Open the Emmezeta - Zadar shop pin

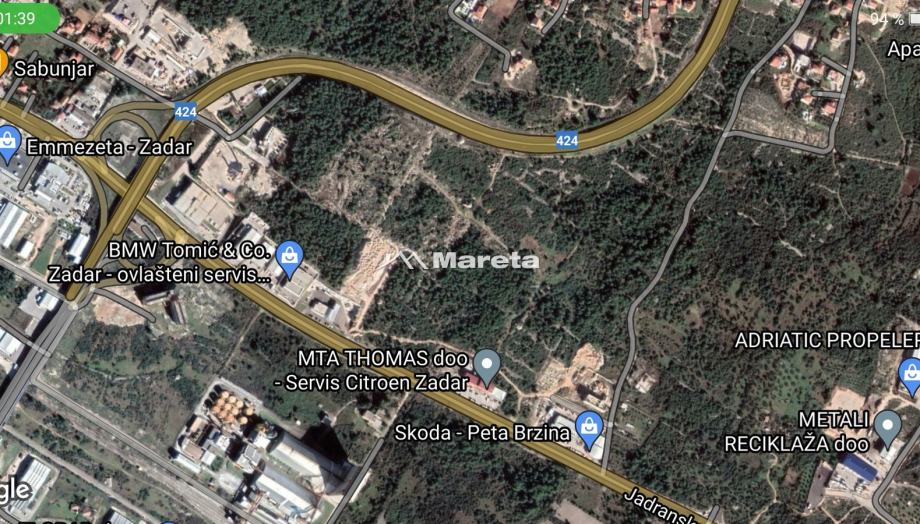10,142
